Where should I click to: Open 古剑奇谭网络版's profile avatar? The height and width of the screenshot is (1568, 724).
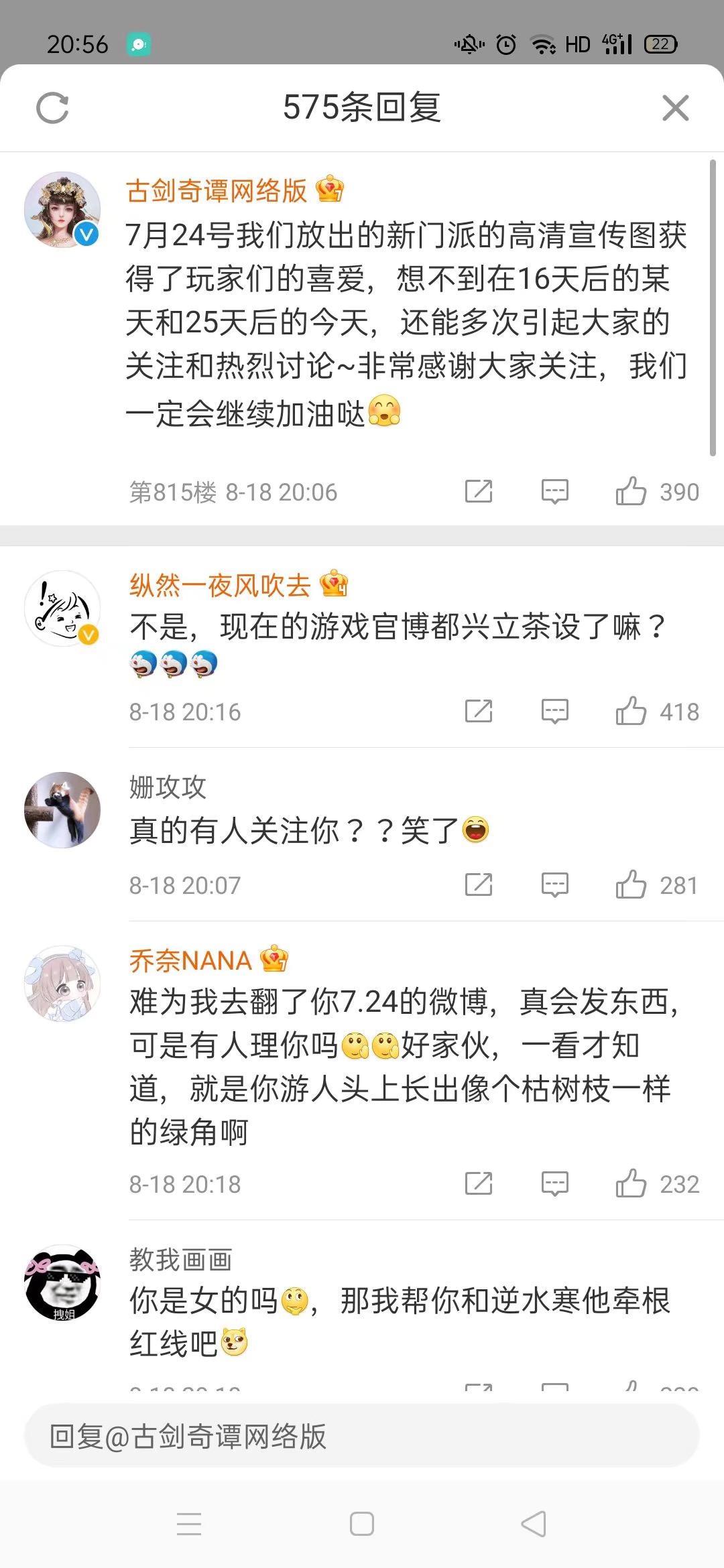click(62, 210)
